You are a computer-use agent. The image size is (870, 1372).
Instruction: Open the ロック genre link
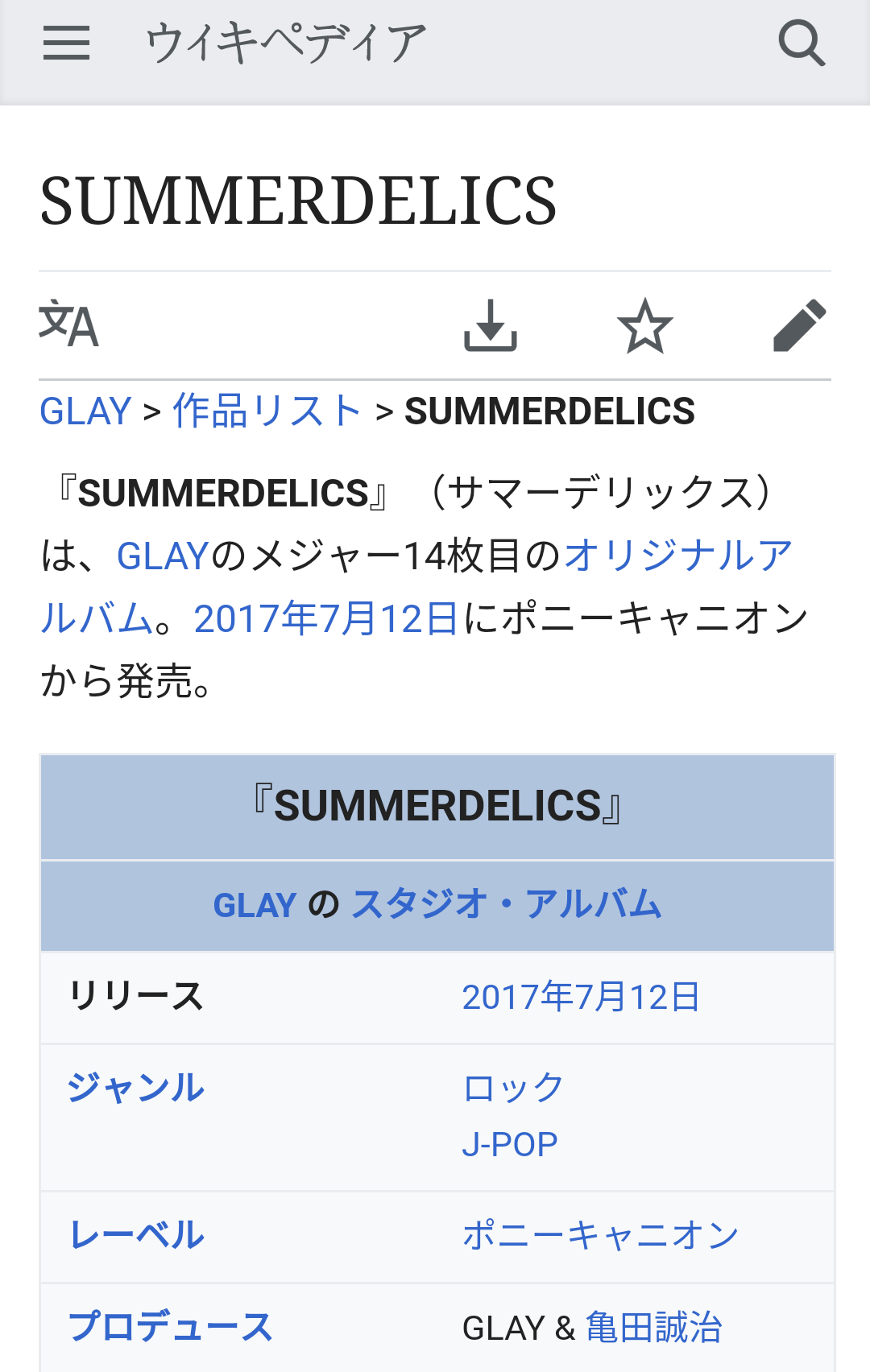[513, 1088]
